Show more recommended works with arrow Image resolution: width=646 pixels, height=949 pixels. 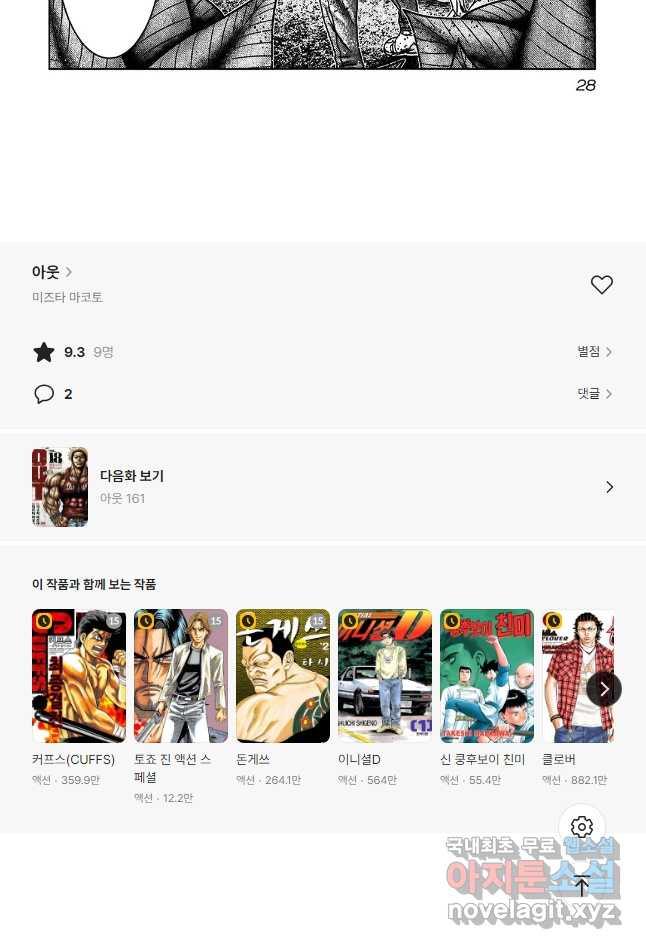[604, 689]
